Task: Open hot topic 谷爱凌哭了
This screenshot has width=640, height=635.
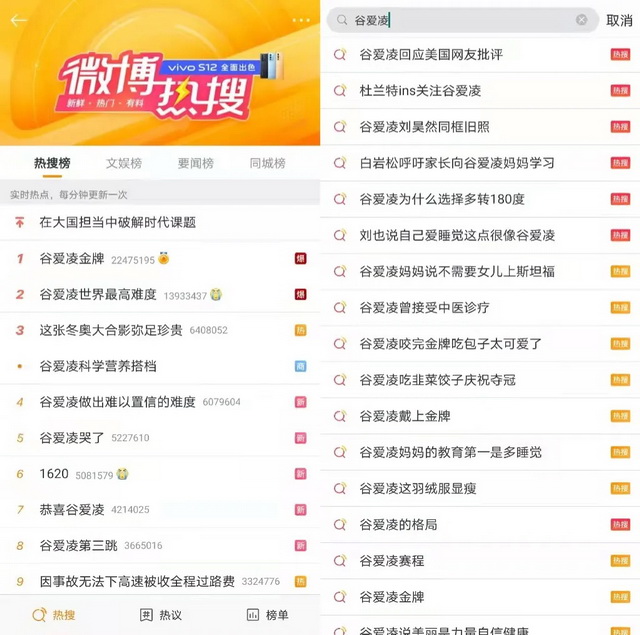Action: 72,438
